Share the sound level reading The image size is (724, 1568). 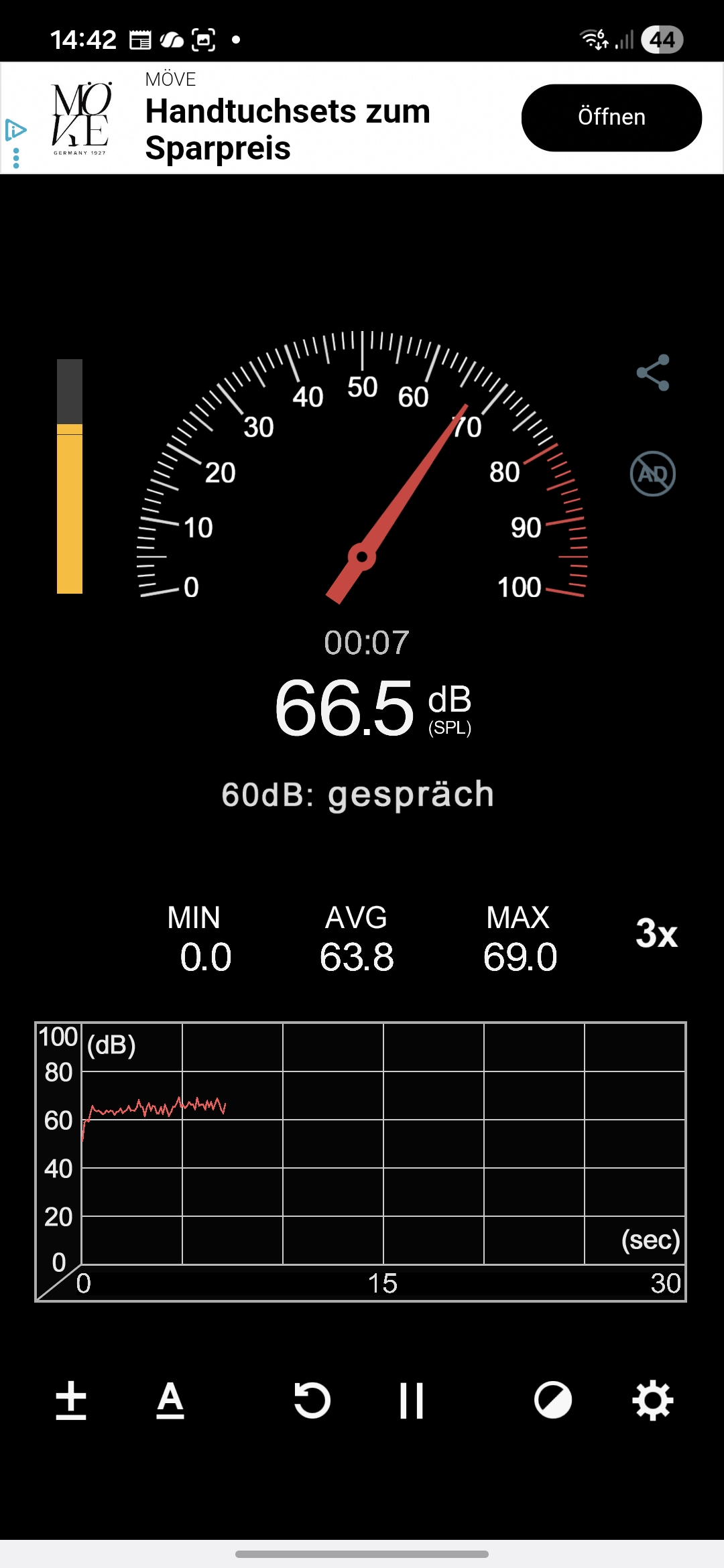pyautogui.click(x=653, y=373)
